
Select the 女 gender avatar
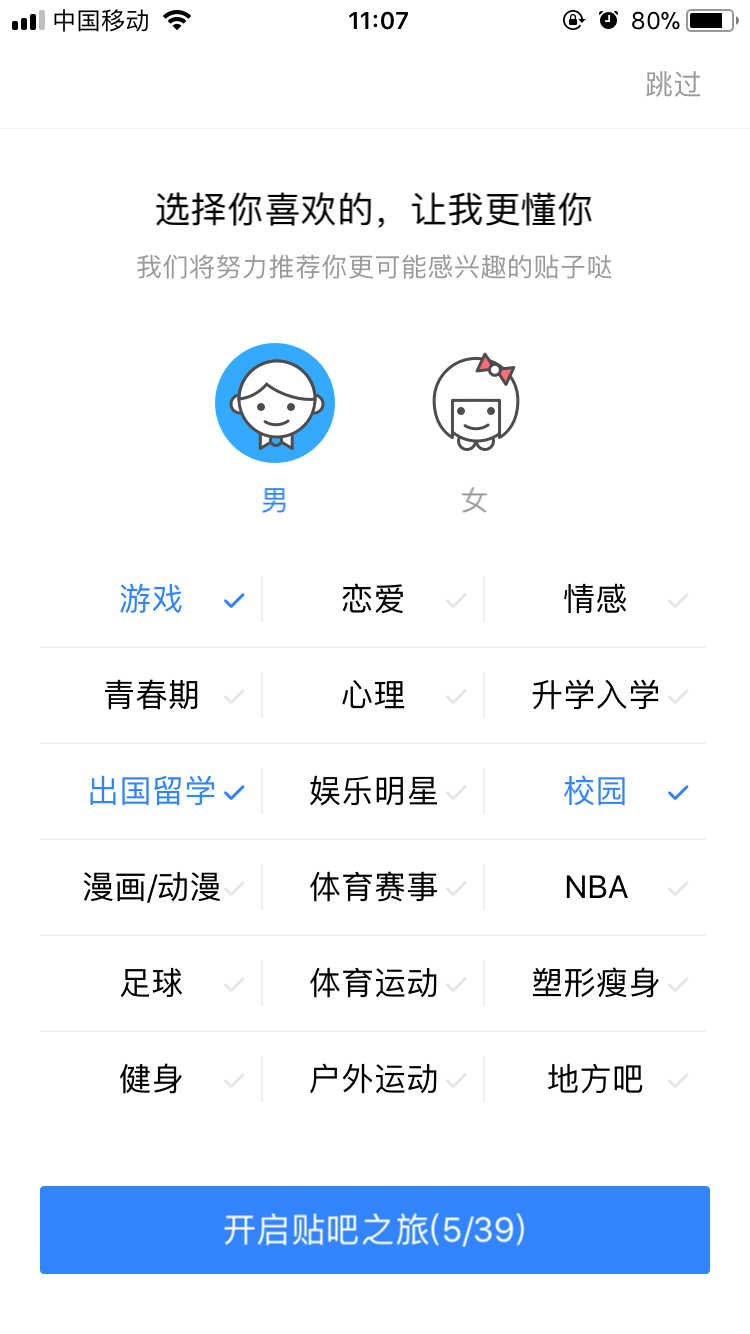coord(475,403)
